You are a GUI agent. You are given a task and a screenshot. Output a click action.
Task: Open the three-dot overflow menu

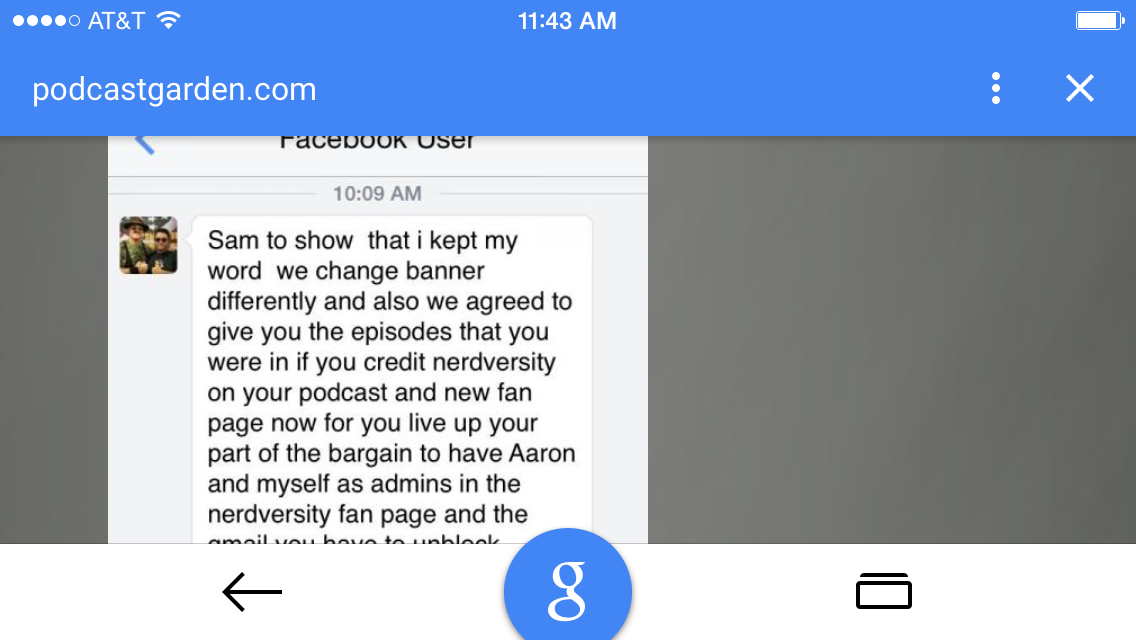pyautogui.click(x=995, y=89)
